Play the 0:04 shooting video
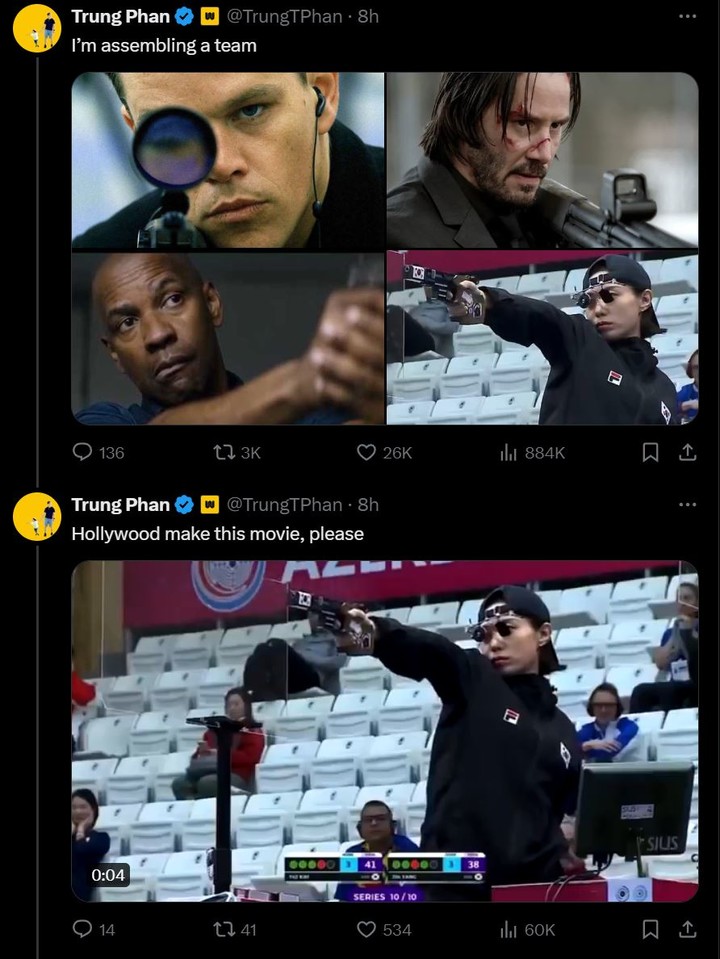The image size is (720, 959). point(384,730)
